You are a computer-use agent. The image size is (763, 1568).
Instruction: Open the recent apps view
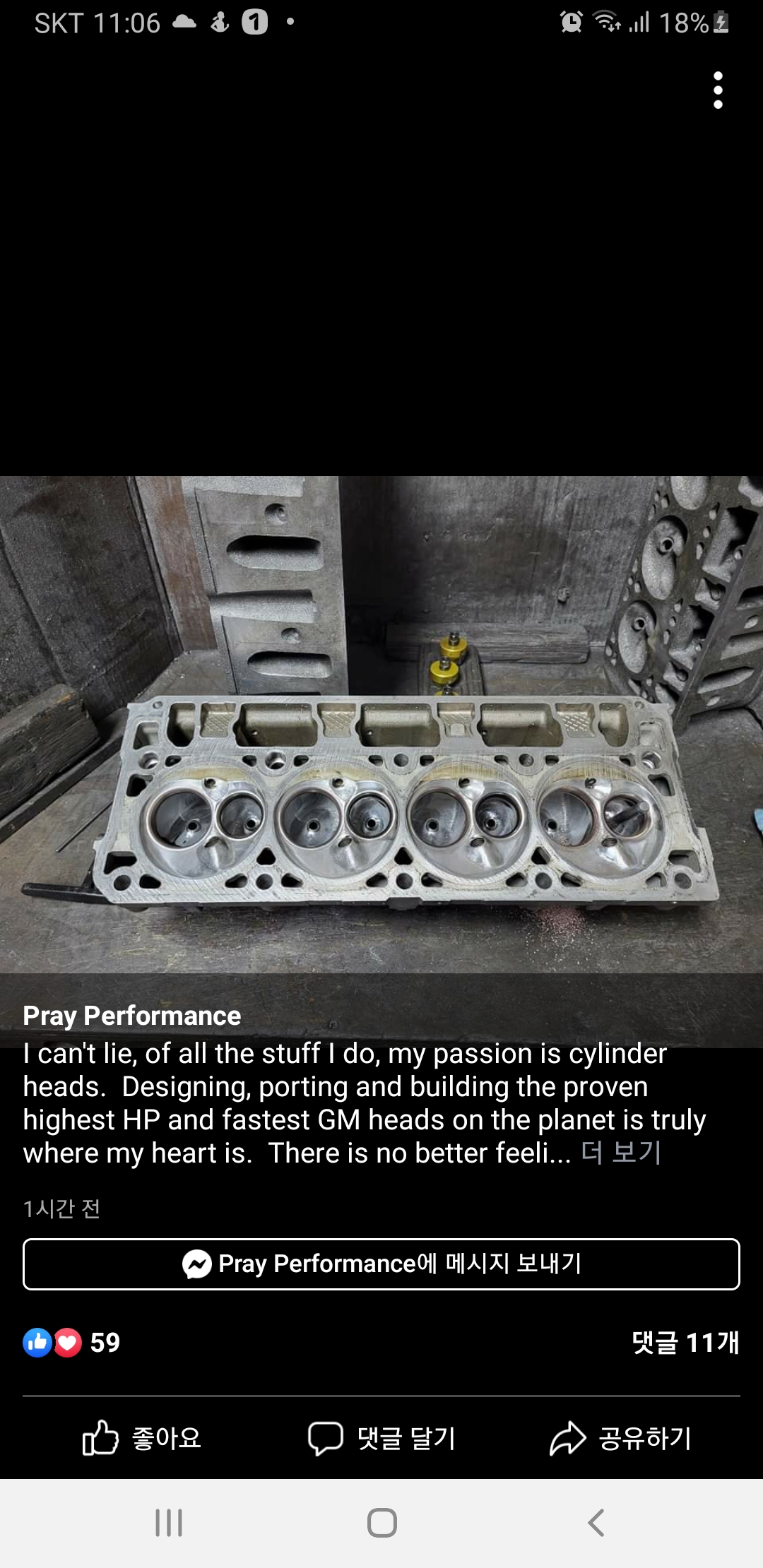[x=169, y=1523]
